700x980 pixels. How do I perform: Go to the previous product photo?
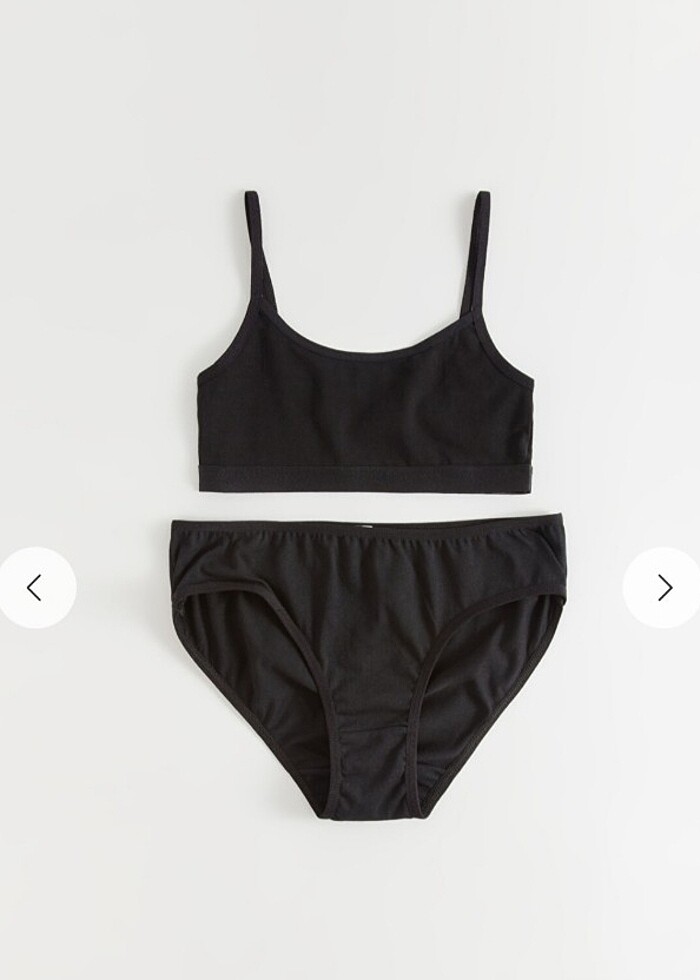point(36,588)
